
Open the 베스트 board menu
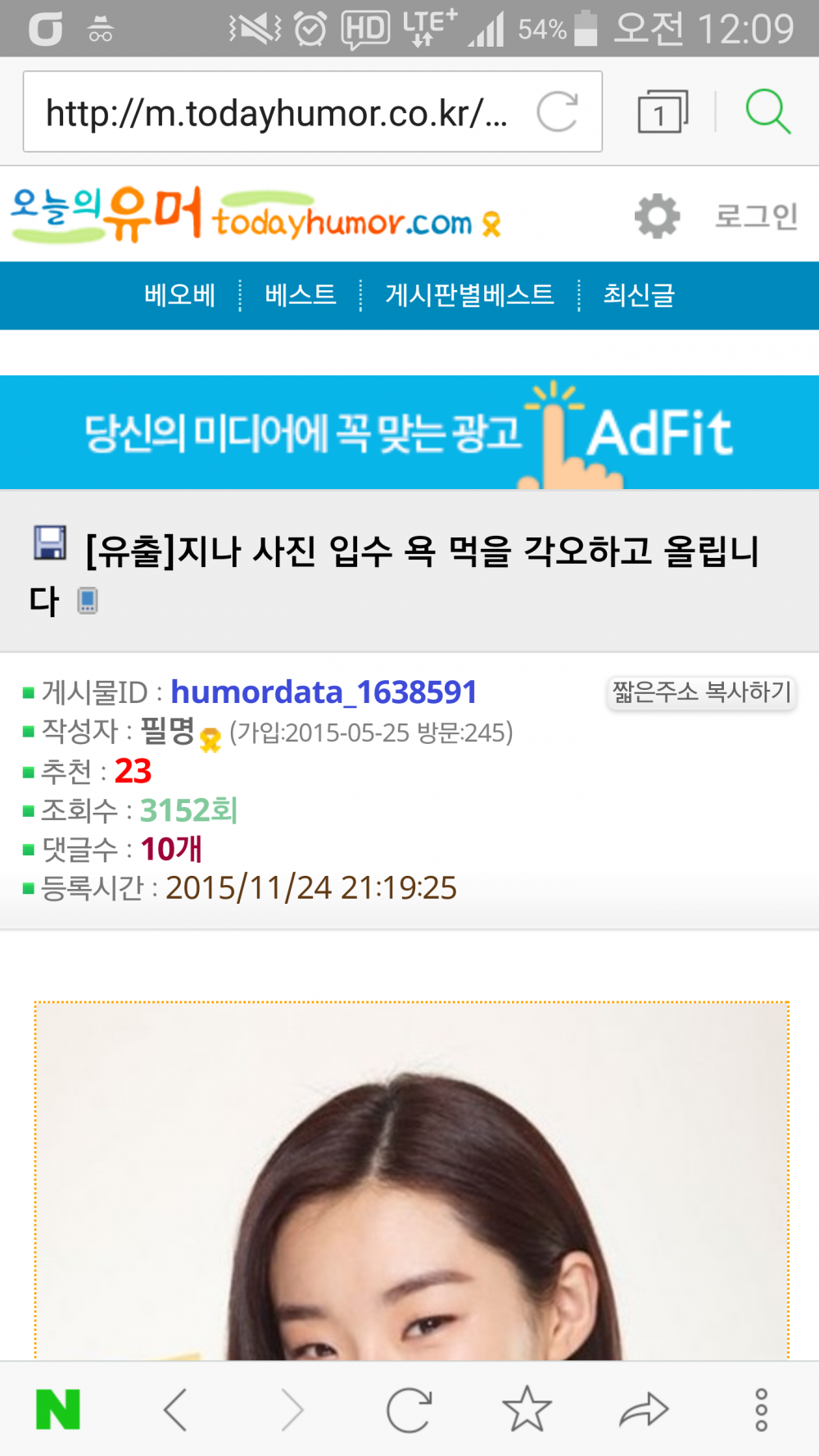(x=301, y=295)
